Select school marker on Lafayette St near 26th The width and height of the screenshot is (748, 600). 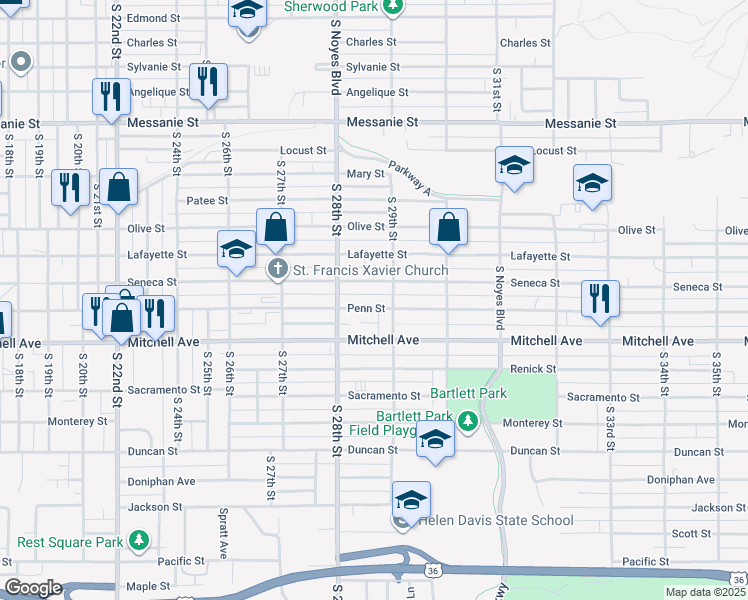coord(237,251)
